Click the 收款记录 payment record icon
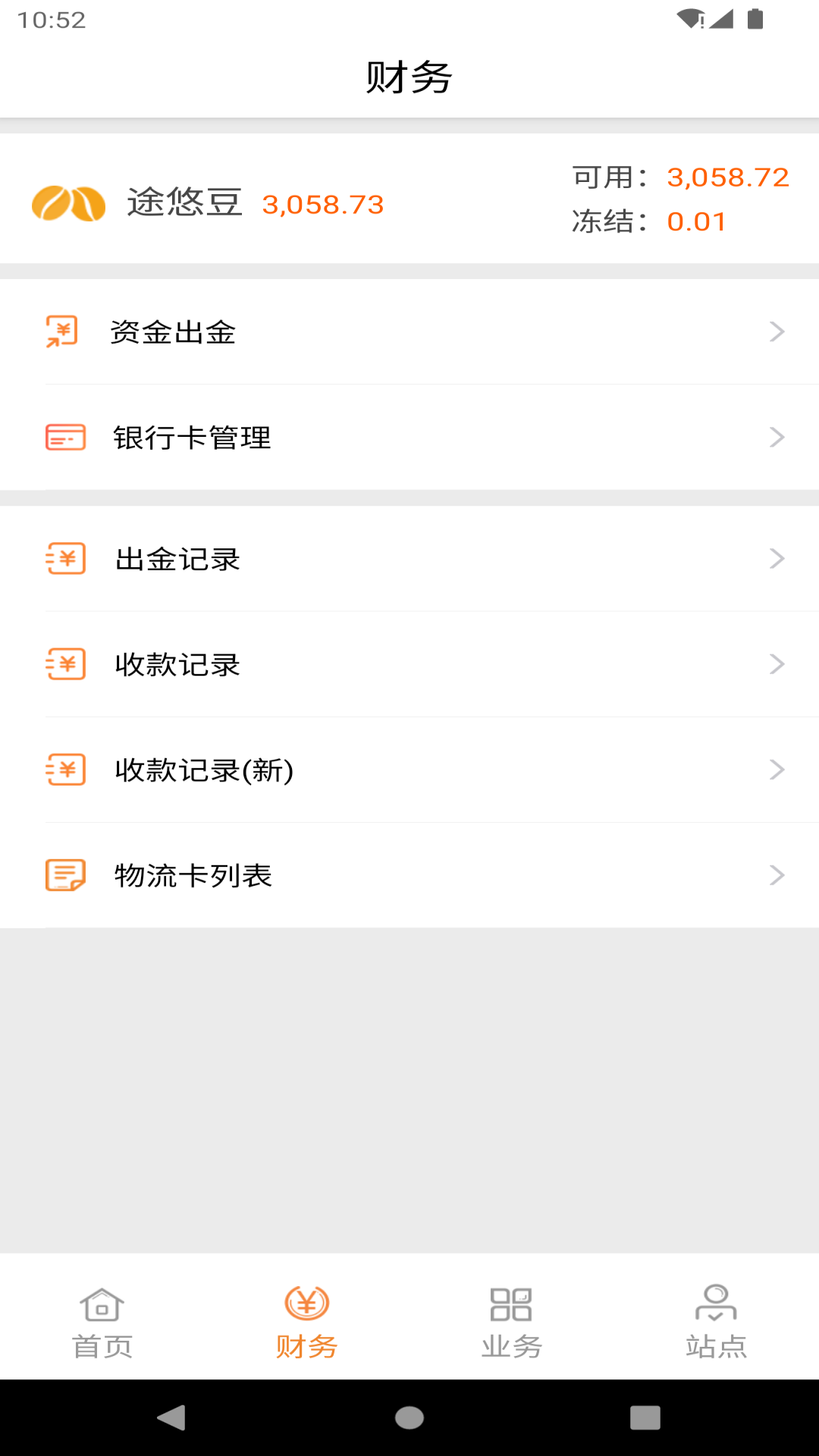Image resolution: width=819 pixels, height=1456 pixels. click(x=65, y=665)
